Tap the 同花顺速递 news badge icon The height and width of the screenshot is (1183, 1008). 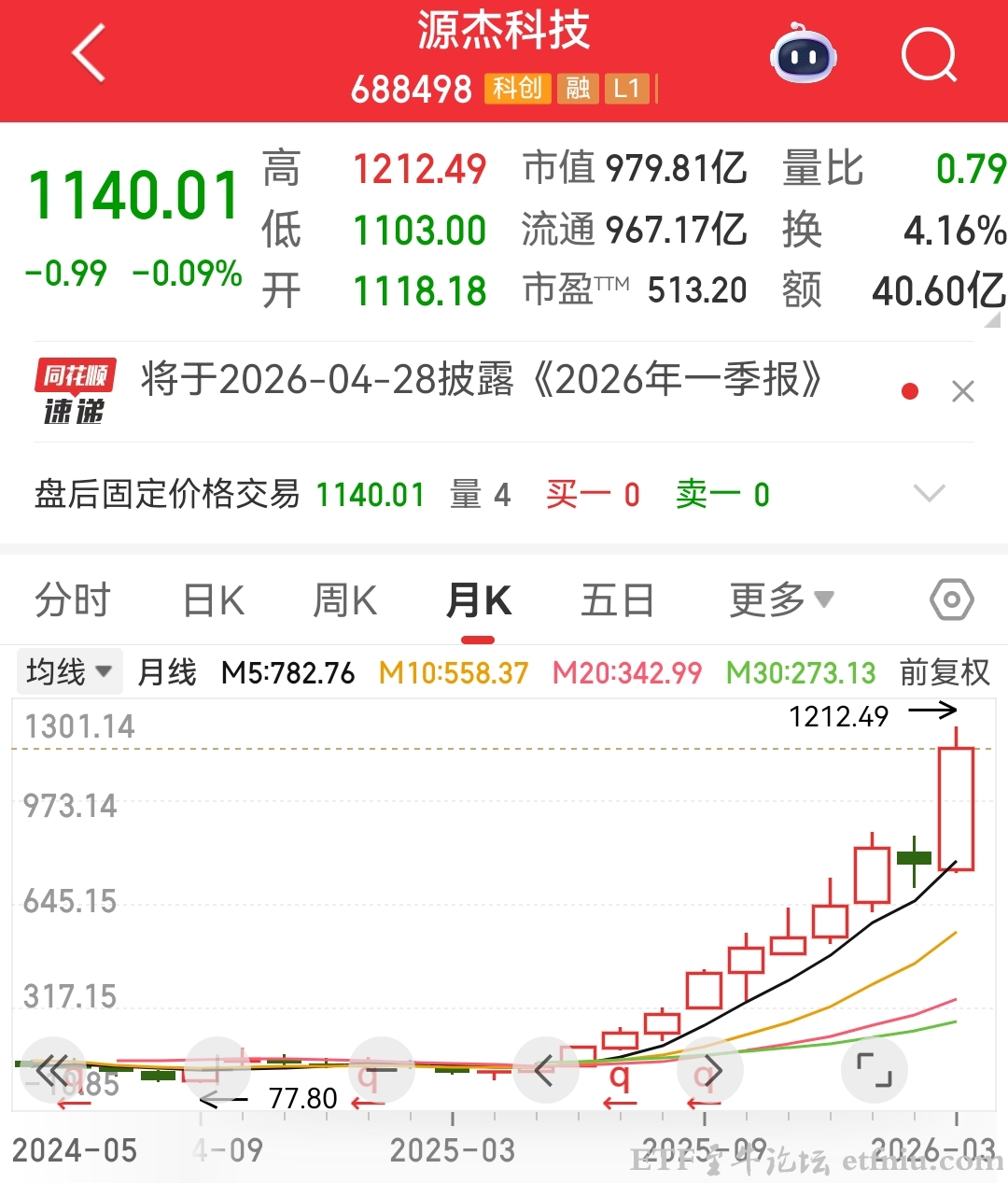[77, 386]
